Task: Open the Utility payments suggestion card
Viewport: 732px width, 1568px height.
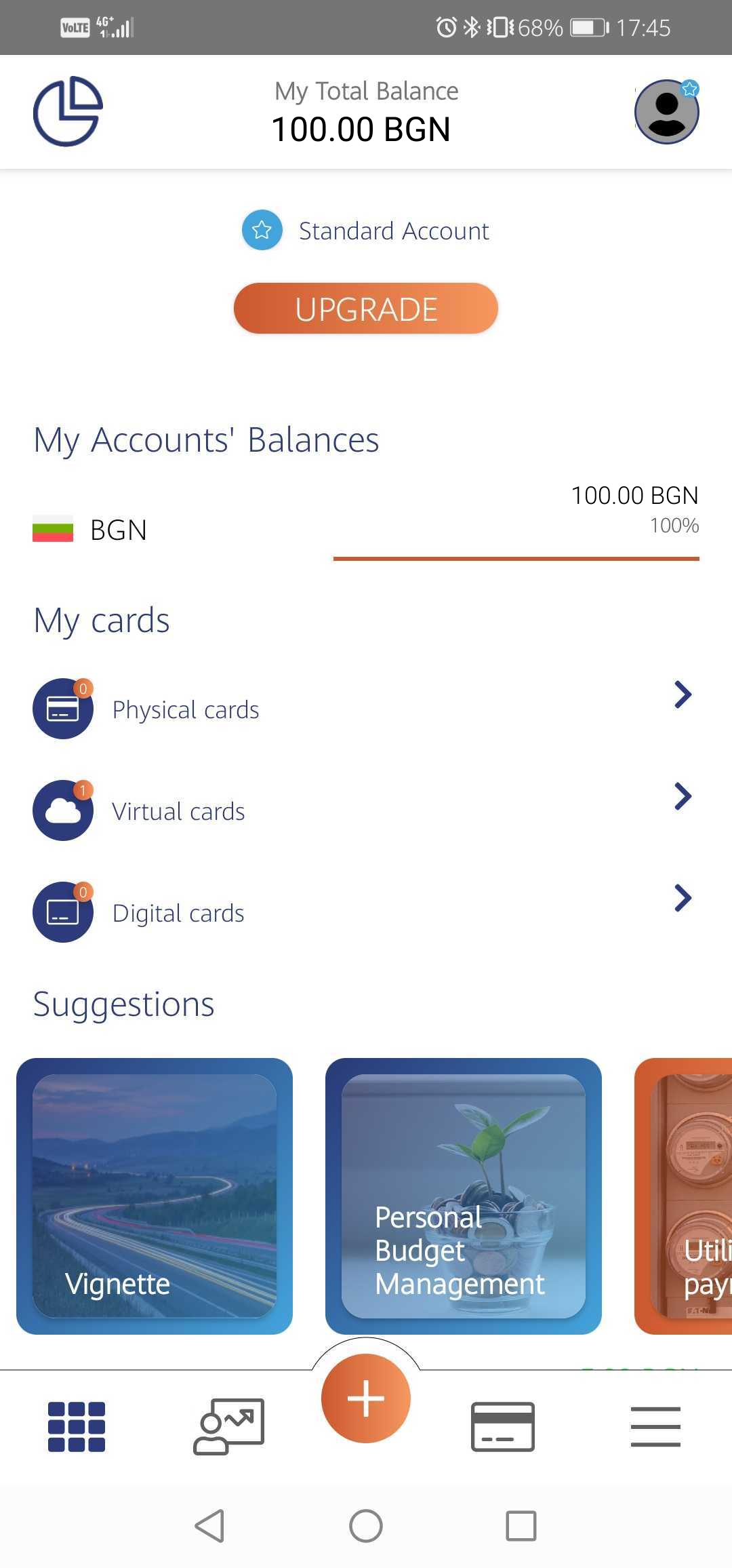Action: point(685,1196)
